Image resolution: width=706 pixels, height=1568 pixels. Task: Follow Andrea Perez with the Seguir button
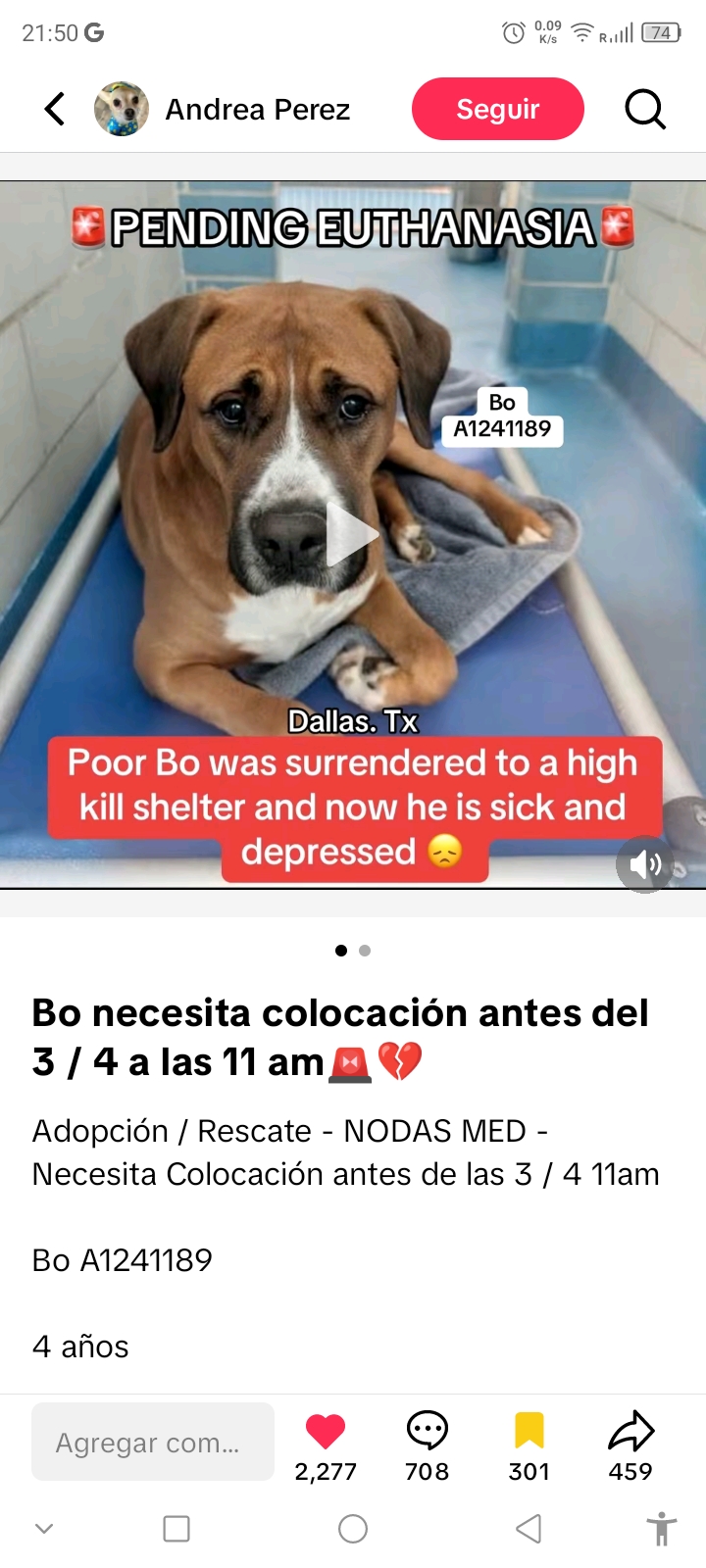498,109
